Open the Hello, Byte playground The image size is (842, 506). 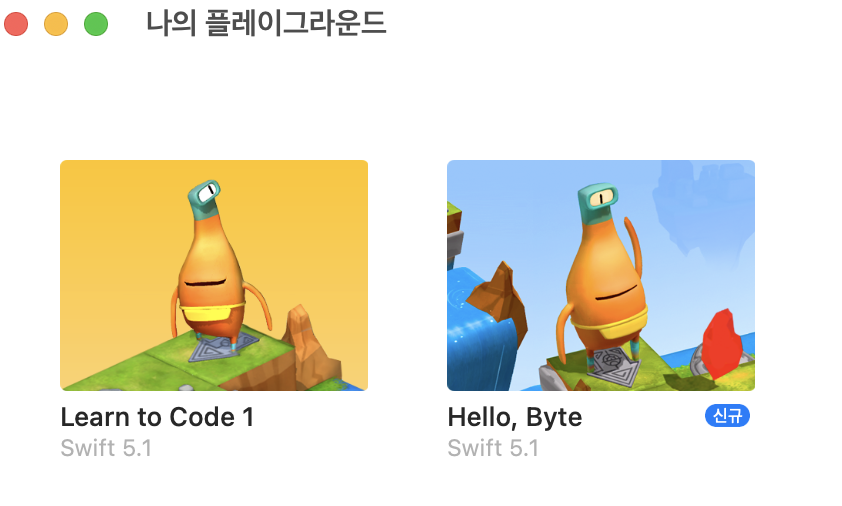tap(600, 275)
